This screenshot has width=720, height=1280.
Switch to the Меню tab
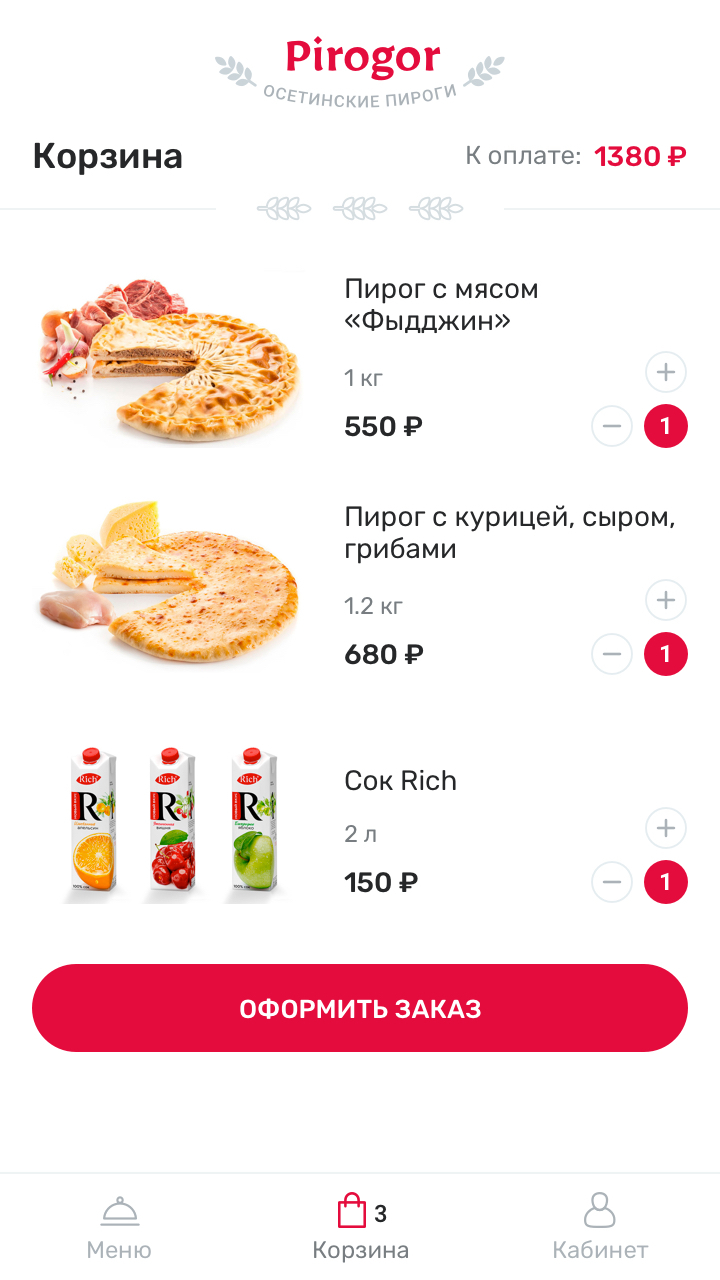click(119, 1227)
